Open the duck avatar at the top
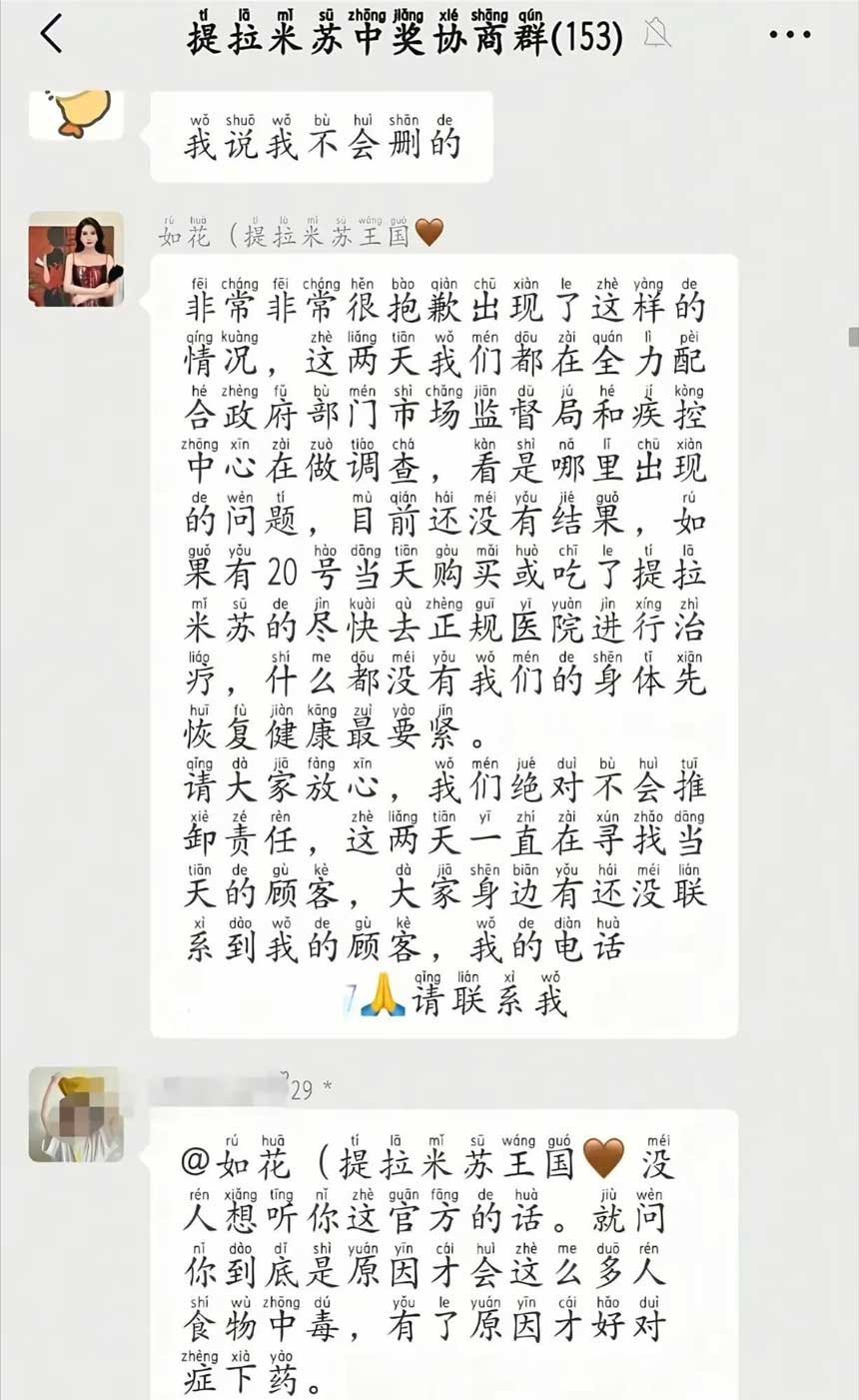Screen dimensions: 859x1400 click(76, 113)
